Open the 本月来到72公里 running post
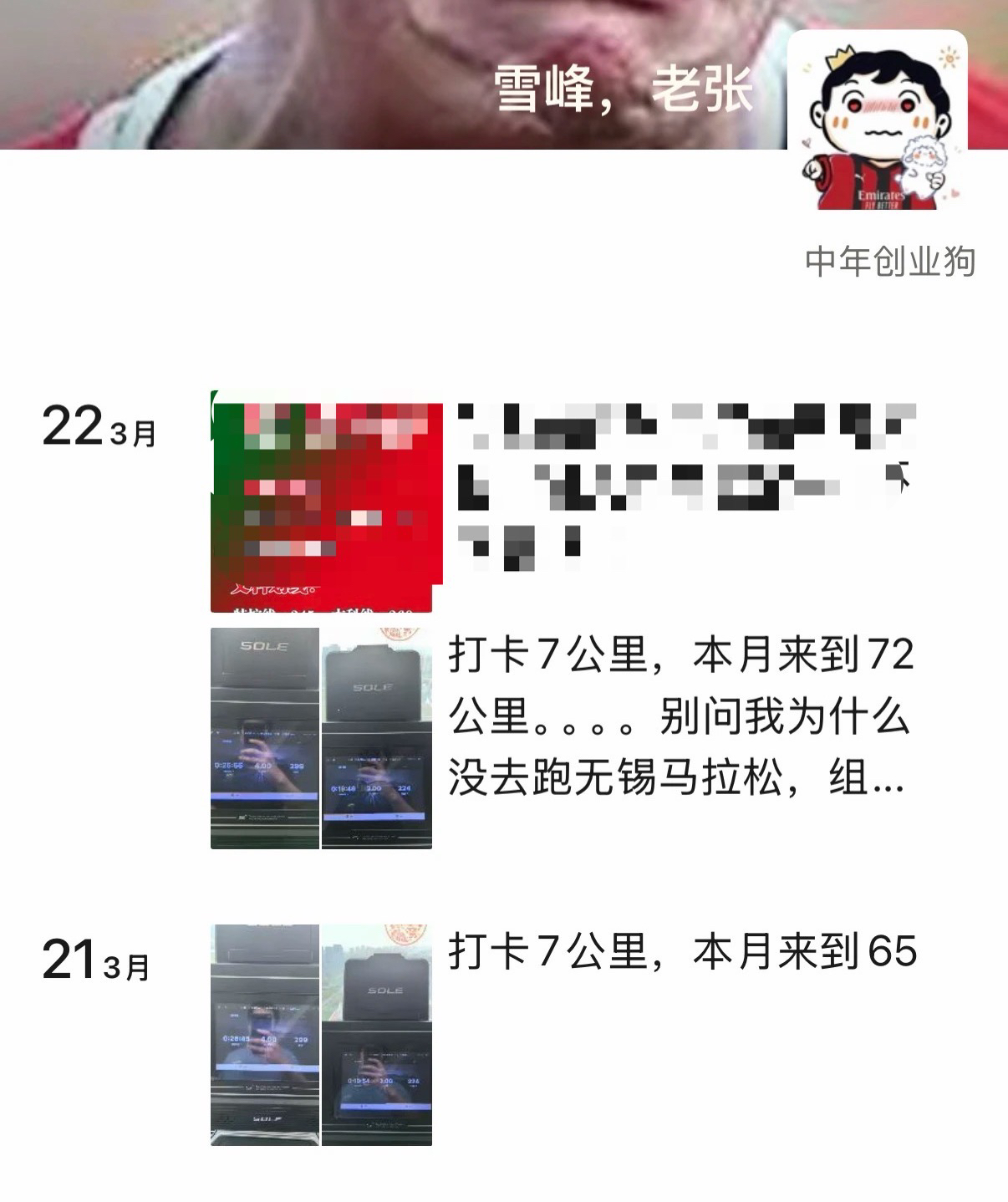 click(677, 717)
